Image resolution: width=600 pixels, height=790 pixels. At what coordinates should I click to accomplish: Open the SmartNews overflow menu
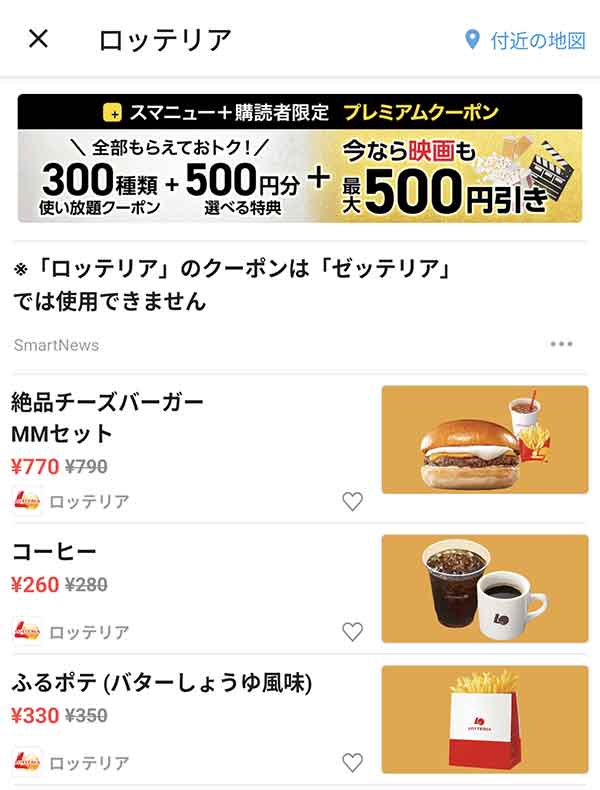point(561,345)
